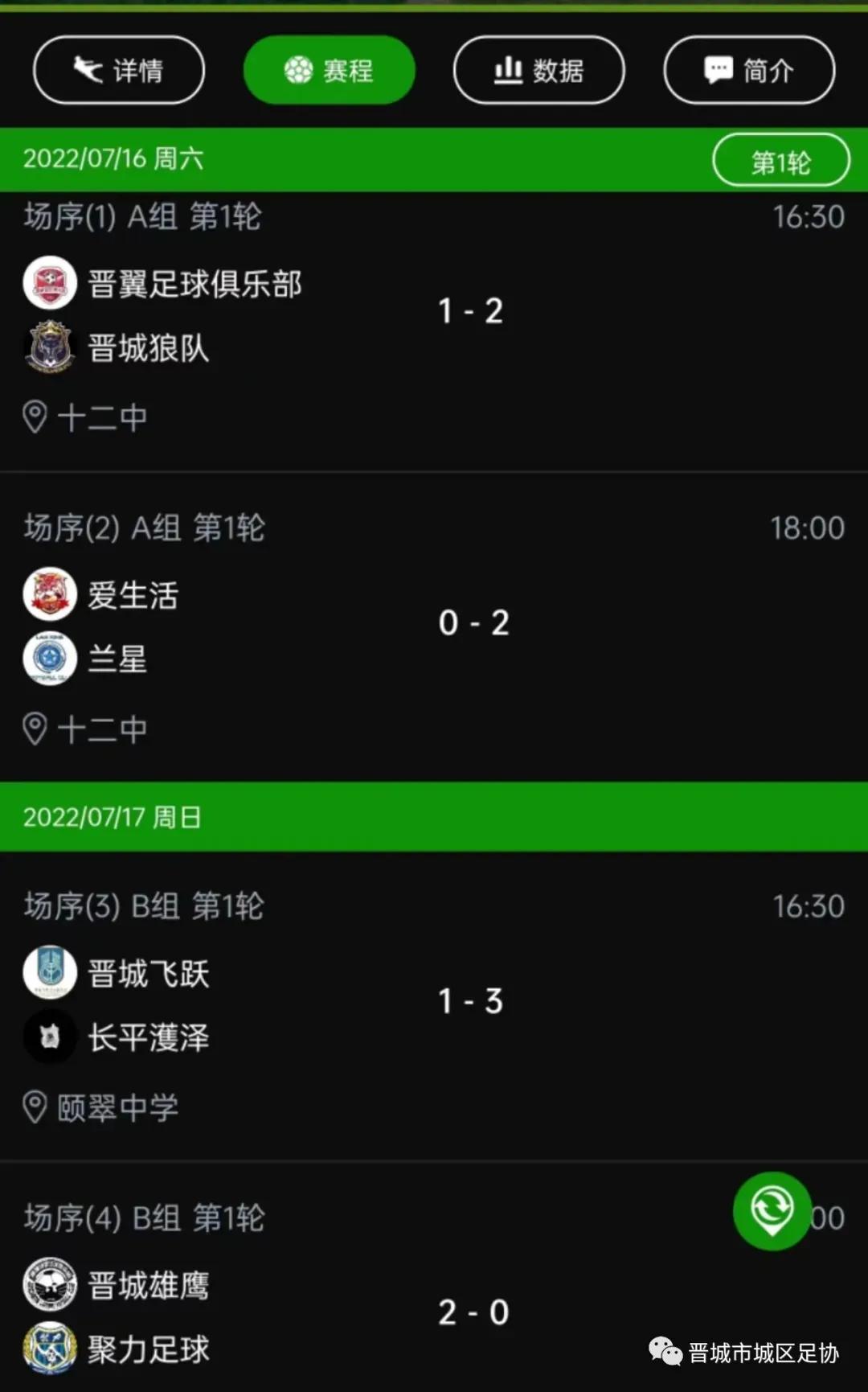
Task: Open the 详情 tab
Action: [x=118, y=70]
